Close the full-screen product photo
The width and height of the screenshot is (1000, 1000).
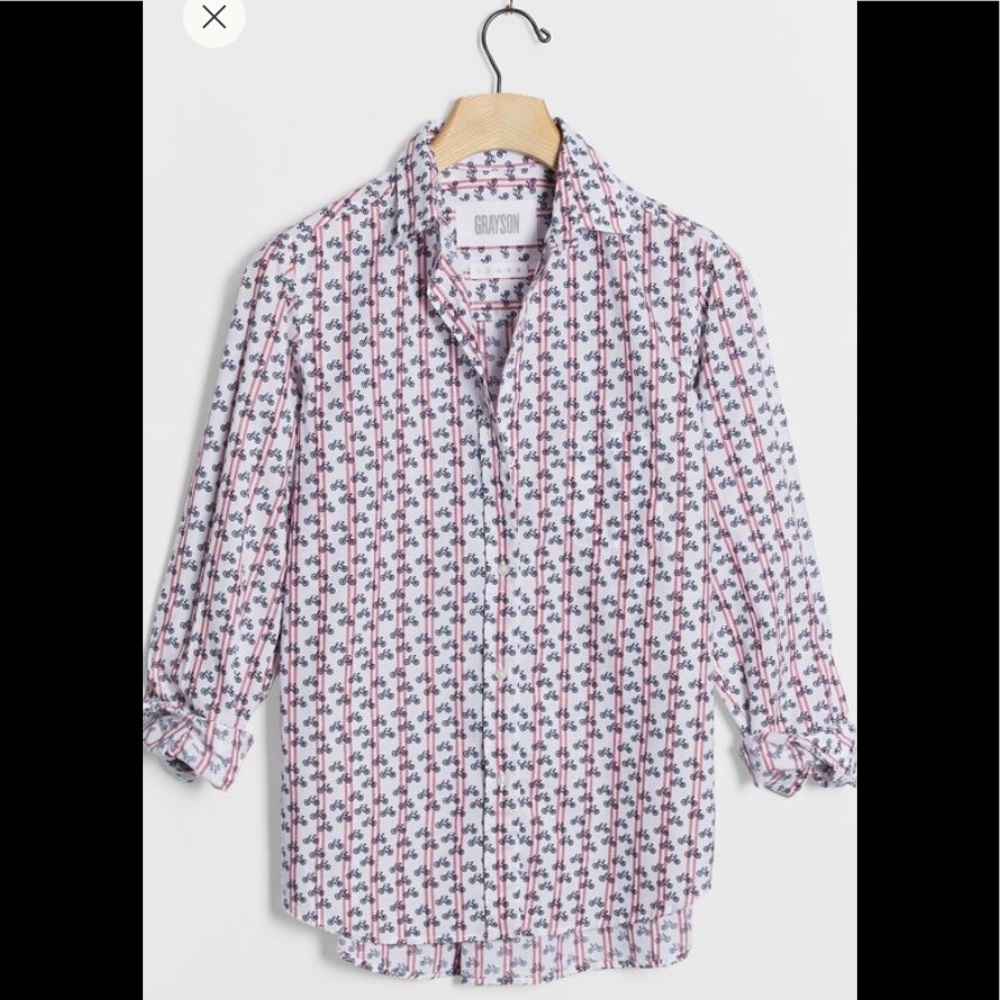pyautogui.click(x=212, y=19)
